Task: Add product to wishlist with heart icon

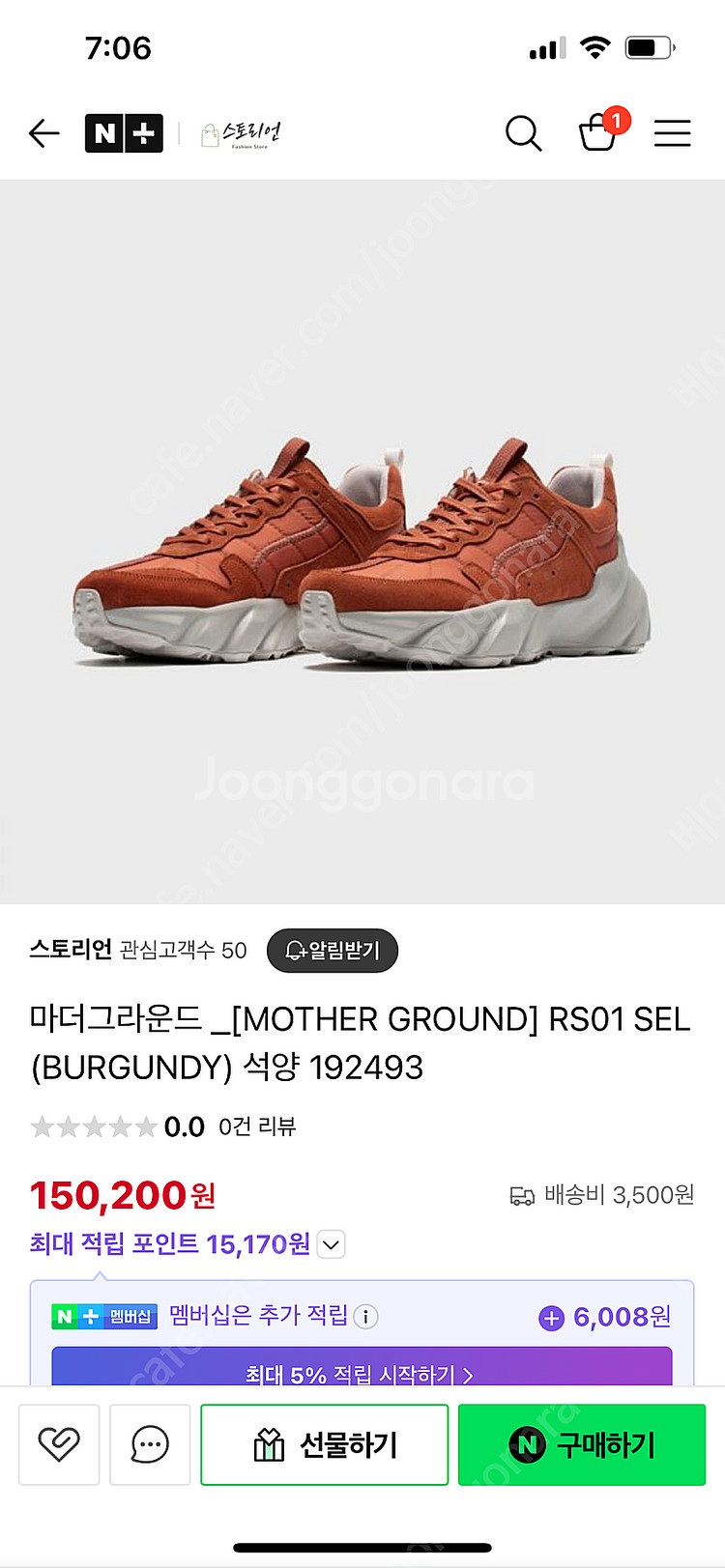Action: point(59,1444)
